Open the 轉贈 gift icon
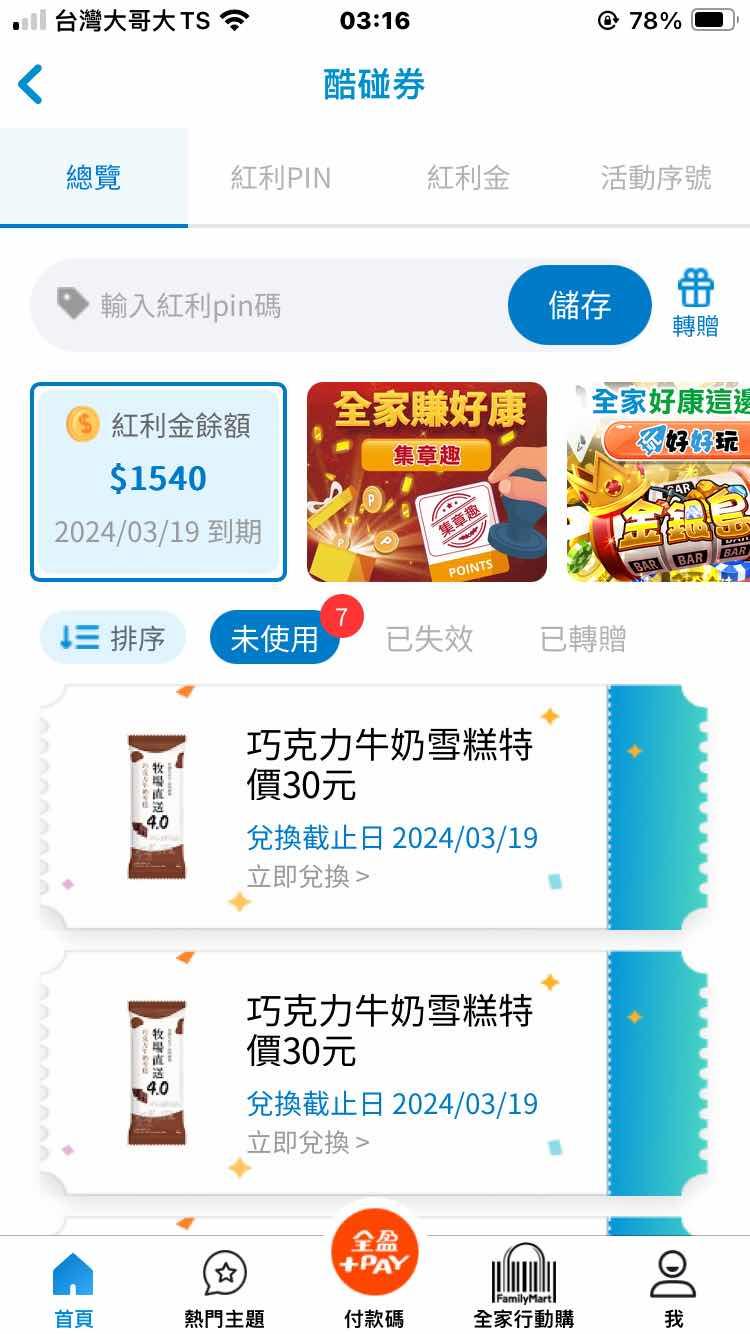The width and height of the screenshot is (750, 1334). pos(695,303)
